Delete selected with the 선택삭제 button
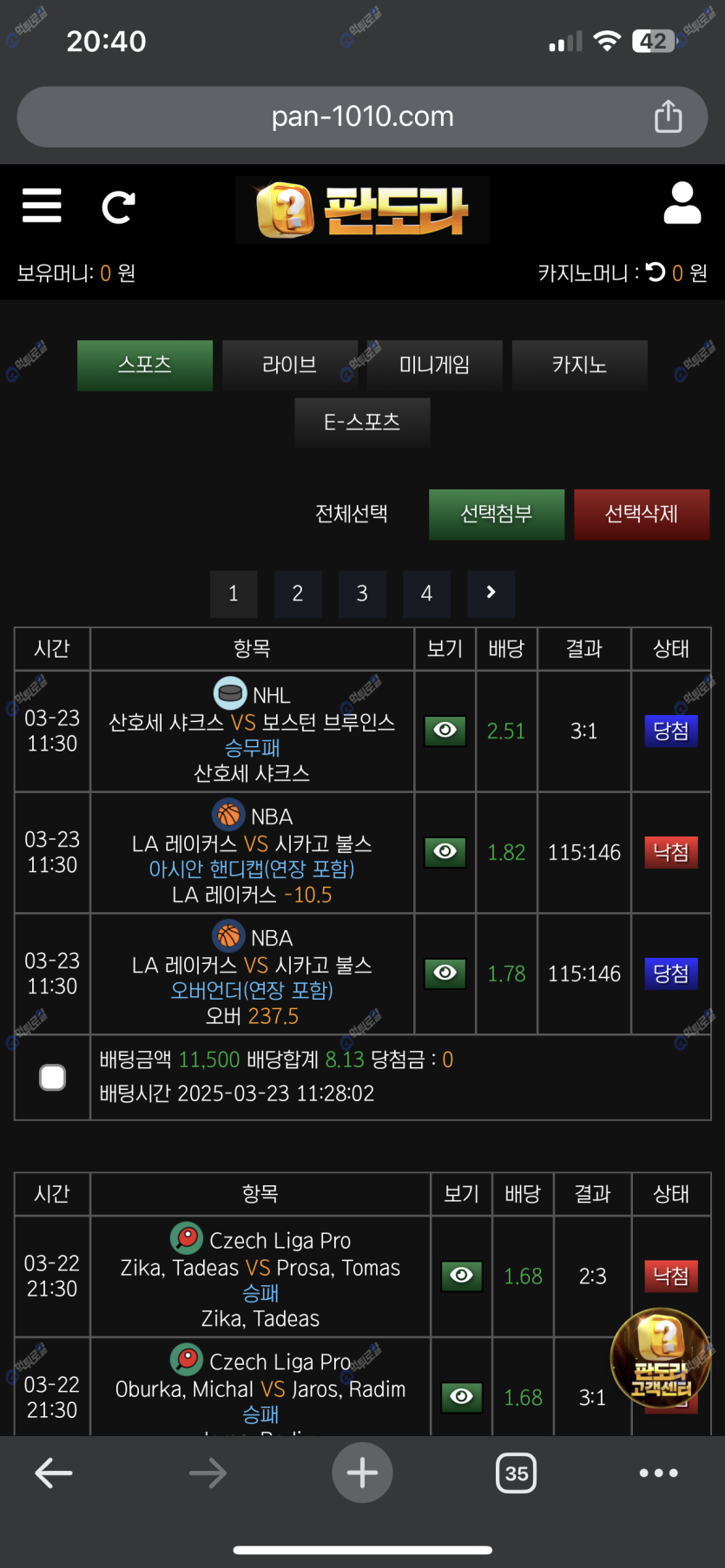The image size is (725, 1568). [x=642, y=515]
